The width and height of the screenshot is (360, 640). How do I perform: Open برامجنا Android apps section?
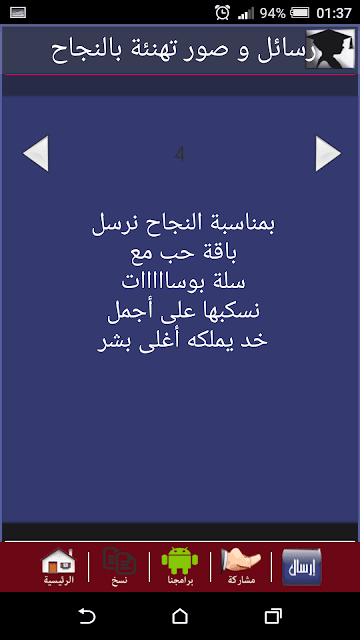[180, 567]
